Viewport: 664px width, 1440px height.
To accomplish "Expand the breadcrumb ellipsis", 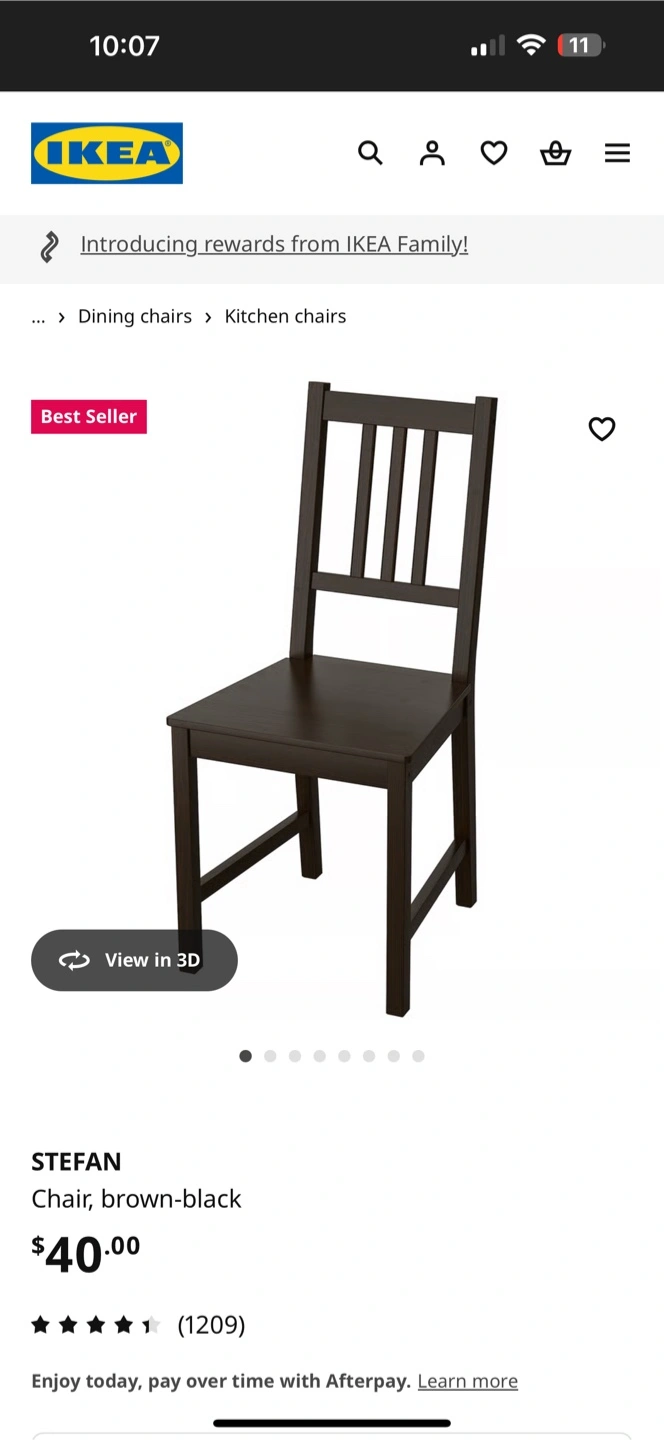I will (x=38, y=317).
